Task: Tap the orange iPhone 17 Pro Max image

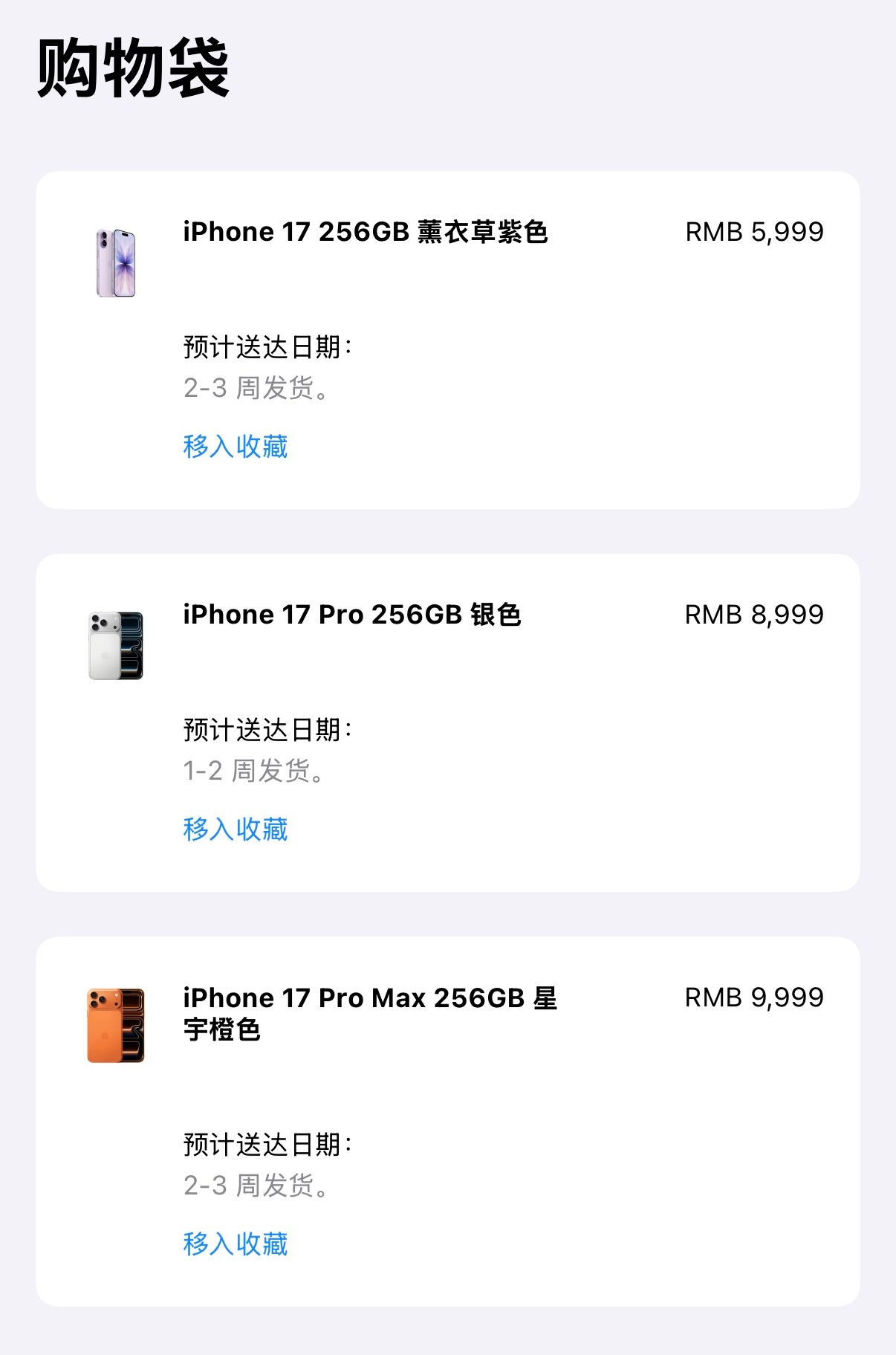Action: 116,1026
